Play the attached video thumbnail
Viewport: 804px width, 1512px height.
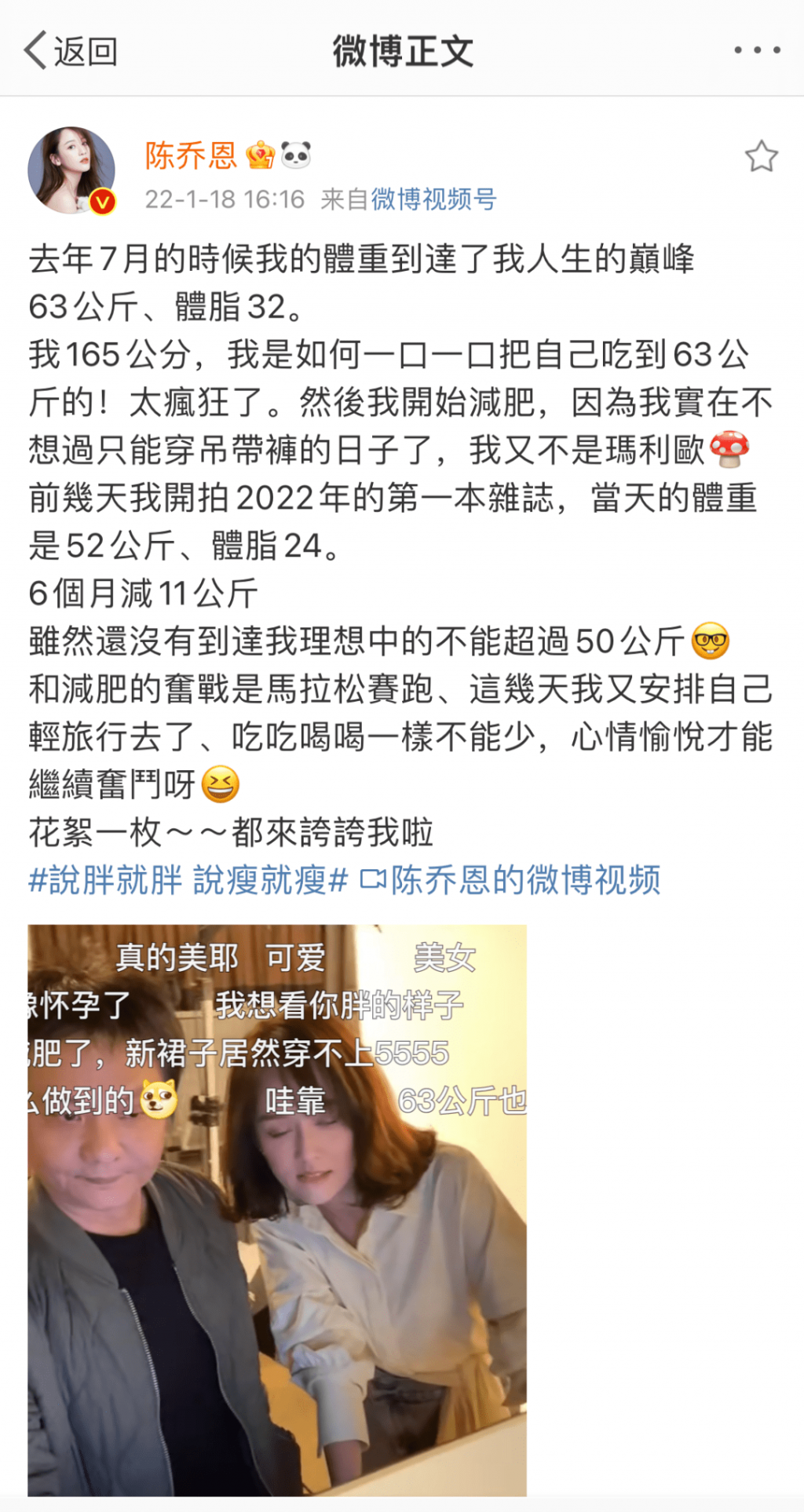(277, 1210)
